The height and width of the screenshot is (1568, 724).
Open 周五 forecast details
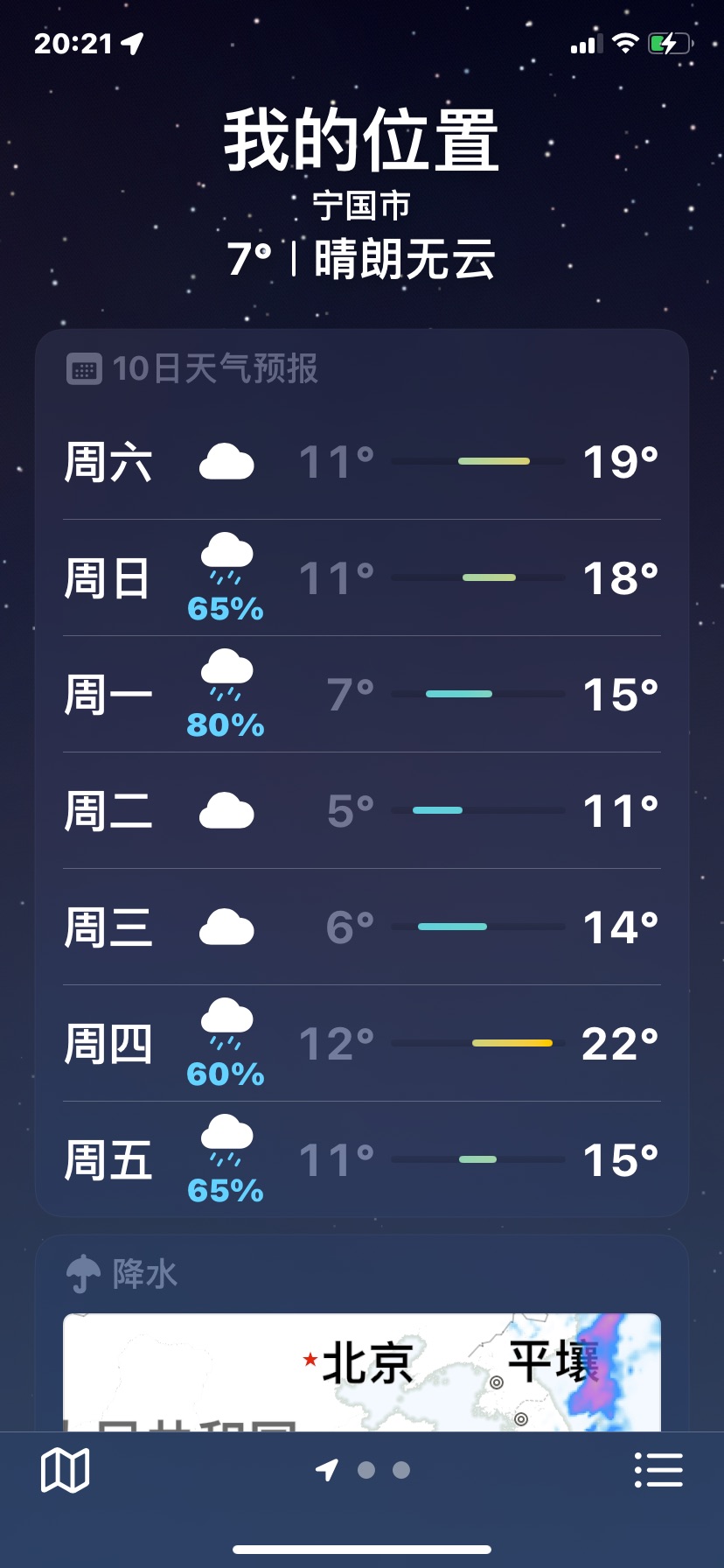click(x=362, y=1159)
